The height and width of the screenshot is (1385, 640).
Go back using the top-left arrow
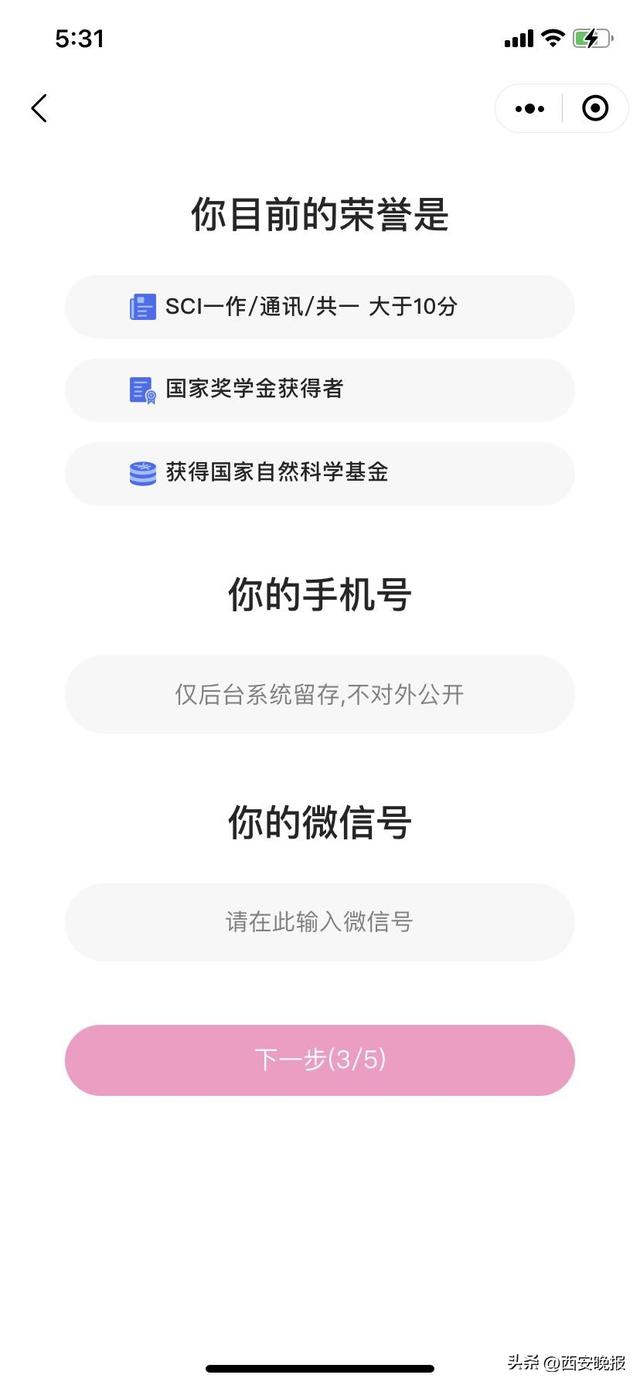(x=39, y=108)
